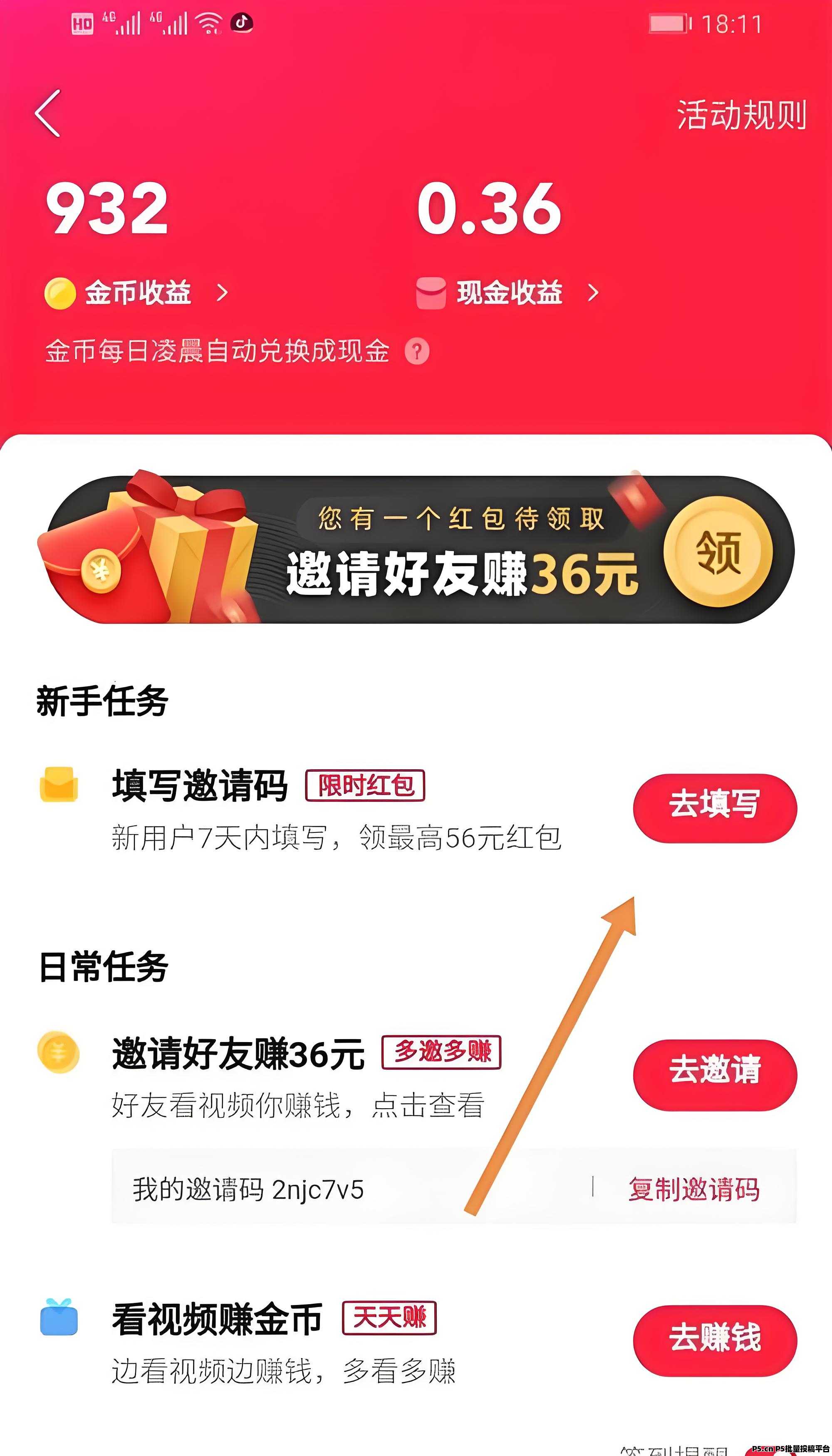Viewport: 832px width, 1456px height.
Task: Click the red packet icon beside 现金收益
Action: pos(433,292)
